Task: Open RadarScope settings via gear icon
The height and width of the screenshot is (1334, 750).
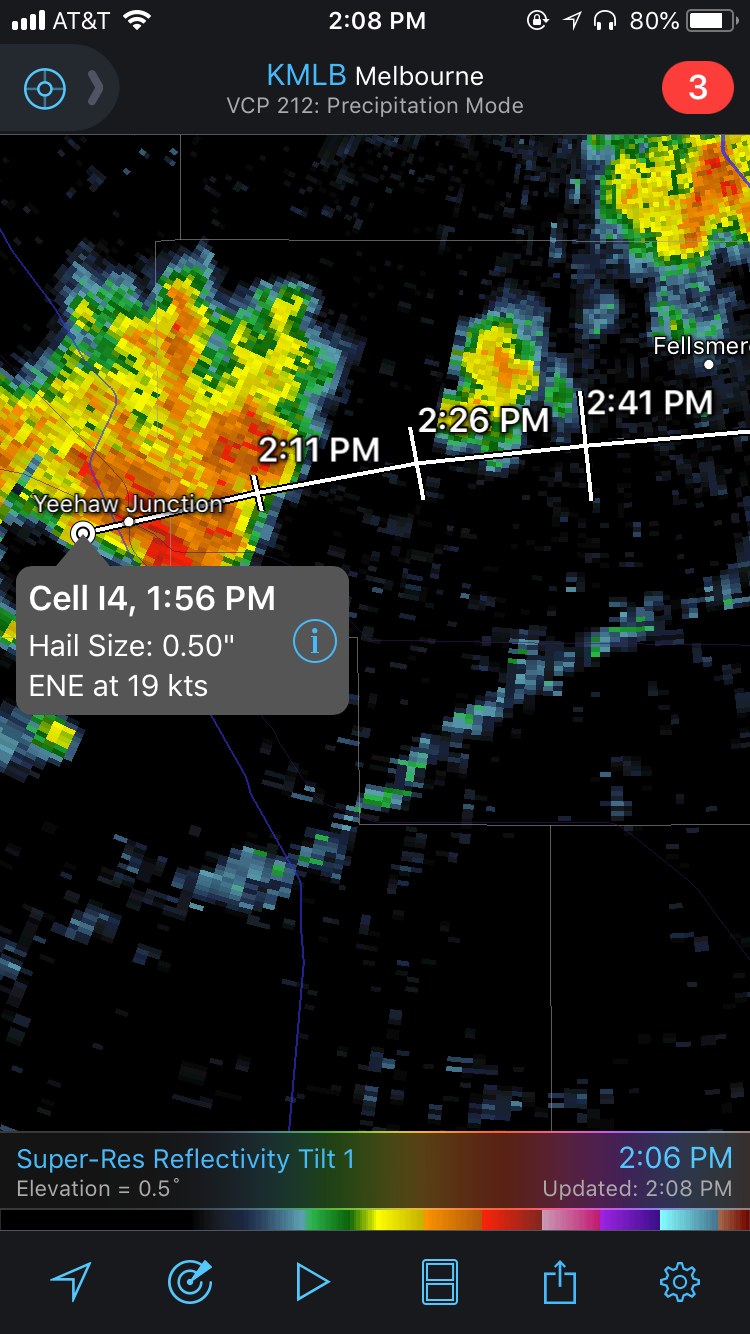Action: 681,1281
